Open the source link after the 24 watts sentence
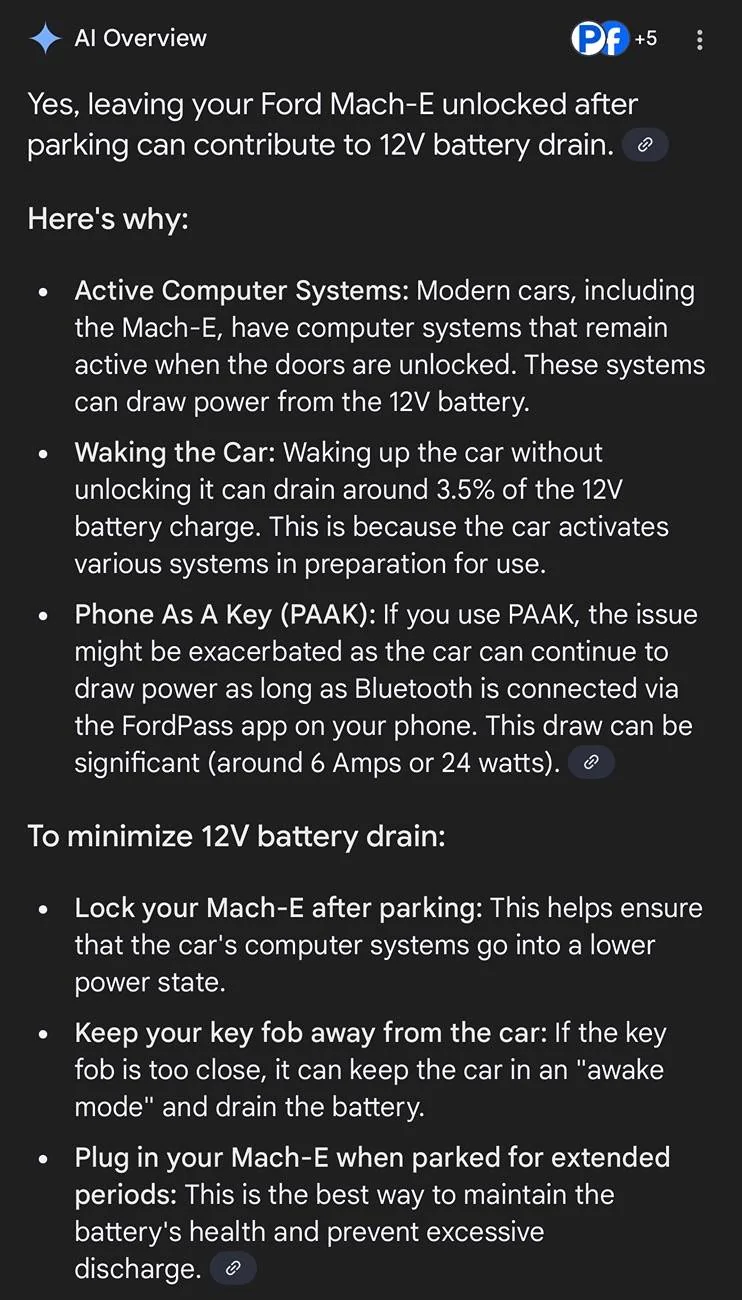This screenshot has height=1300, width=742. click(x=591, y=763)
